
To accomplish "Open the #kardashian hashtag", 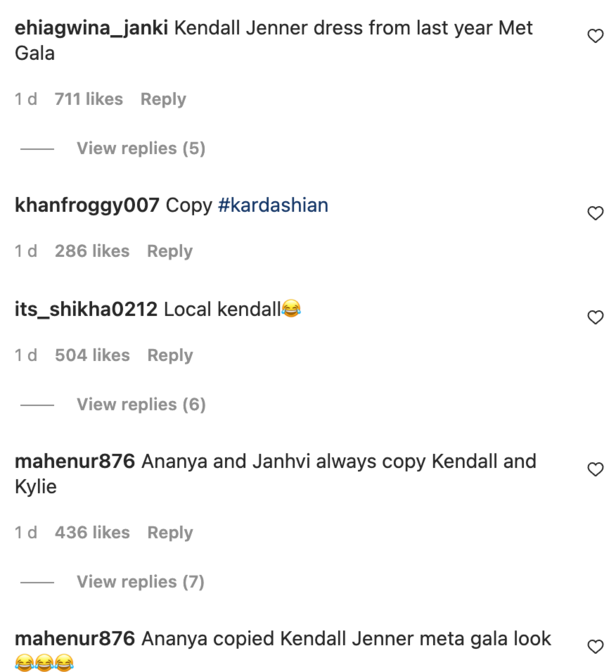I will point(273,205).
